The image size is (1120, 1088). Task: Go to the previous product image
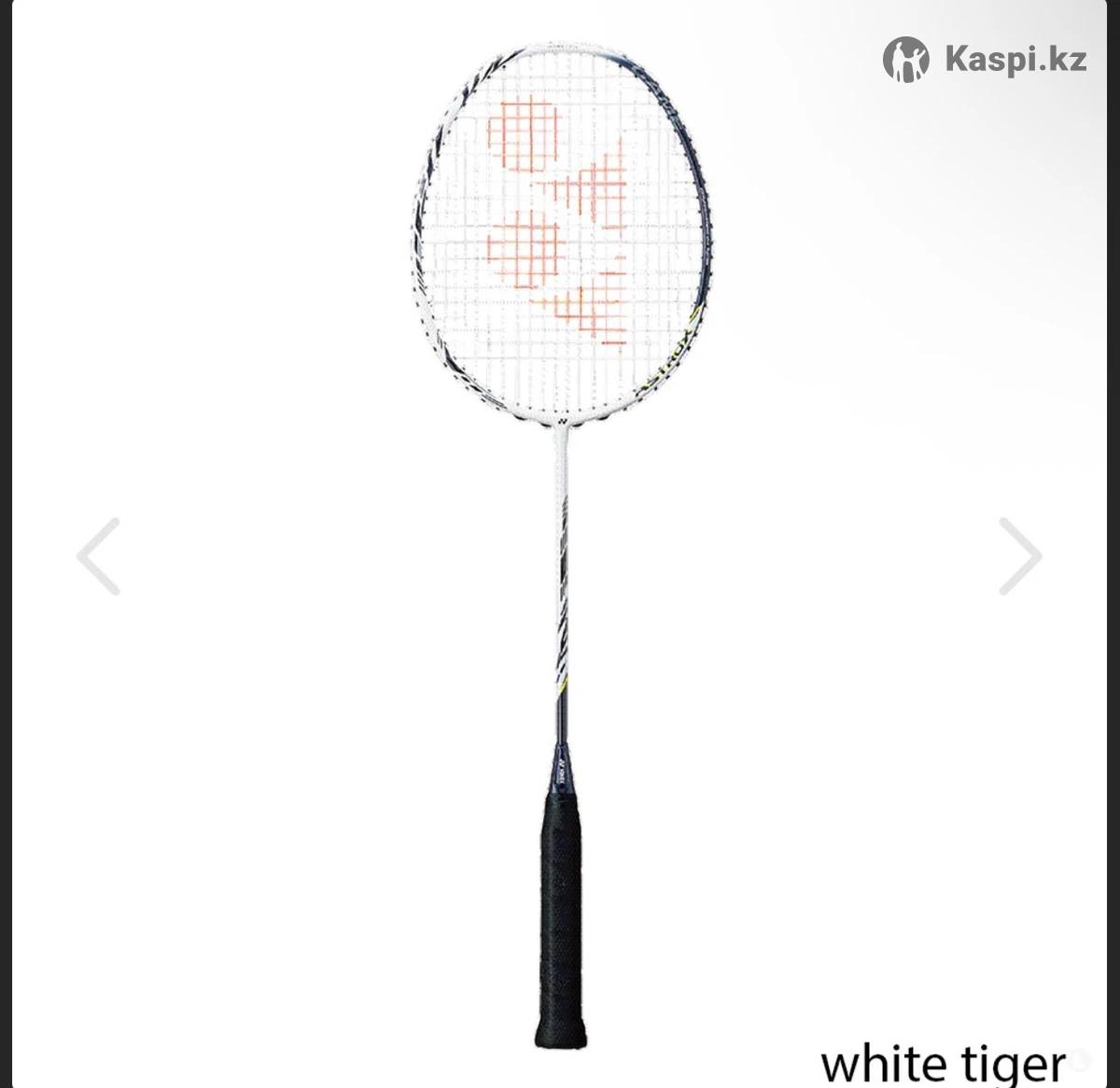[x=98, y=556]
